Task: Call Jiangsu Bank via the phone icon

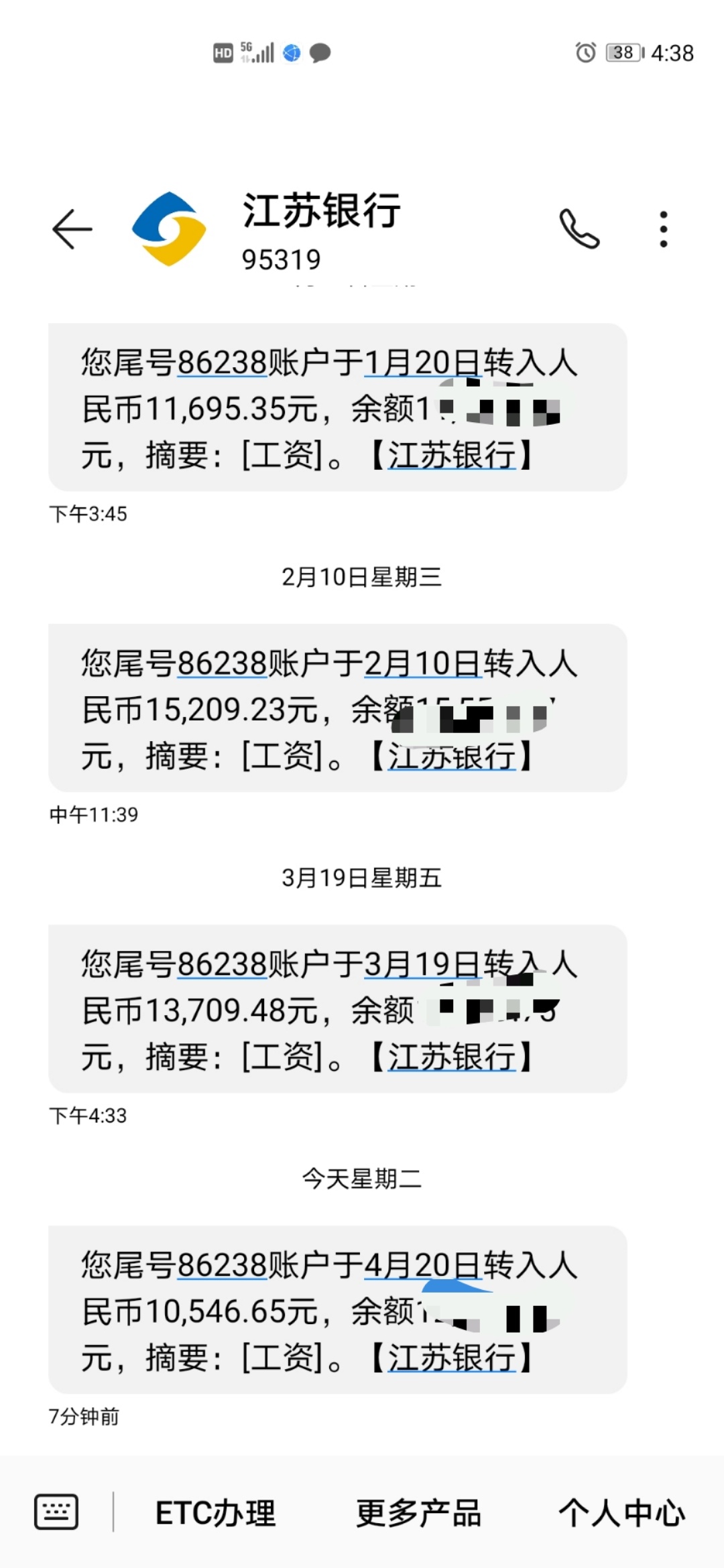Action: coord(580,229)
